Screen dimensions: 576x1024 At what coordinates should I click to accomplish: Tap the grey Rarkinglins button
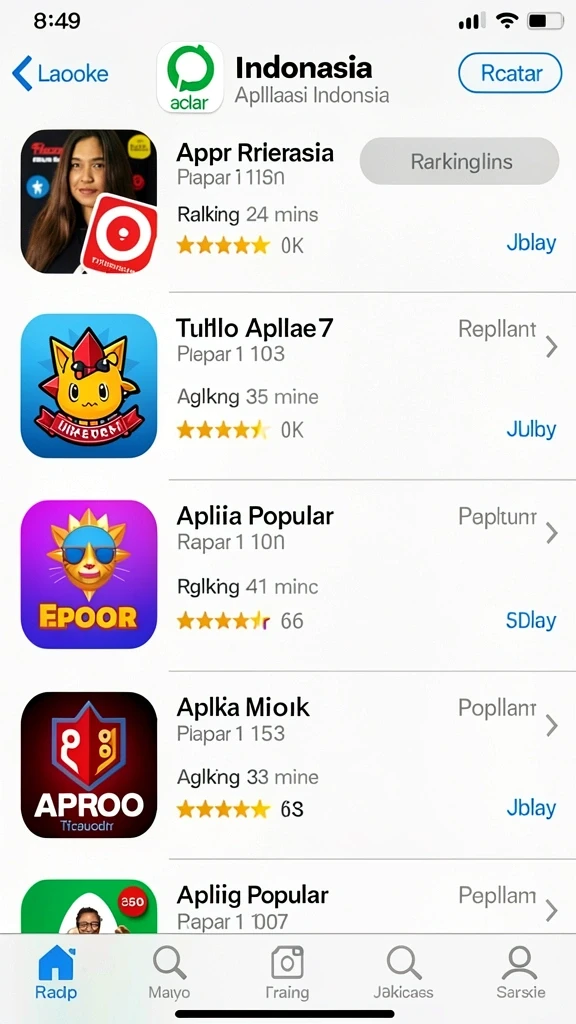[x=459, y=161]
